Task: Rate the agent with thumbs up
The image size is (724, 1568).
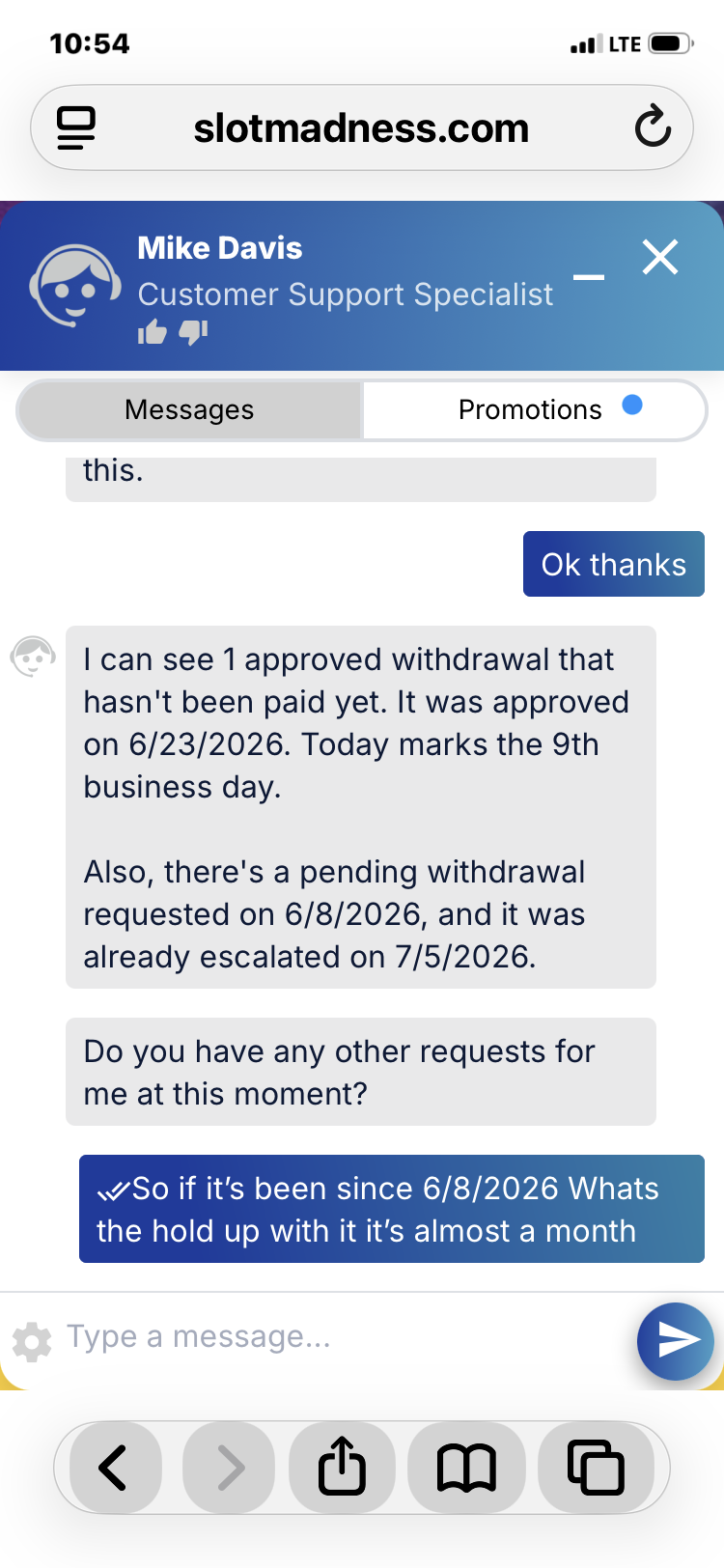Action: pos(153,333)
